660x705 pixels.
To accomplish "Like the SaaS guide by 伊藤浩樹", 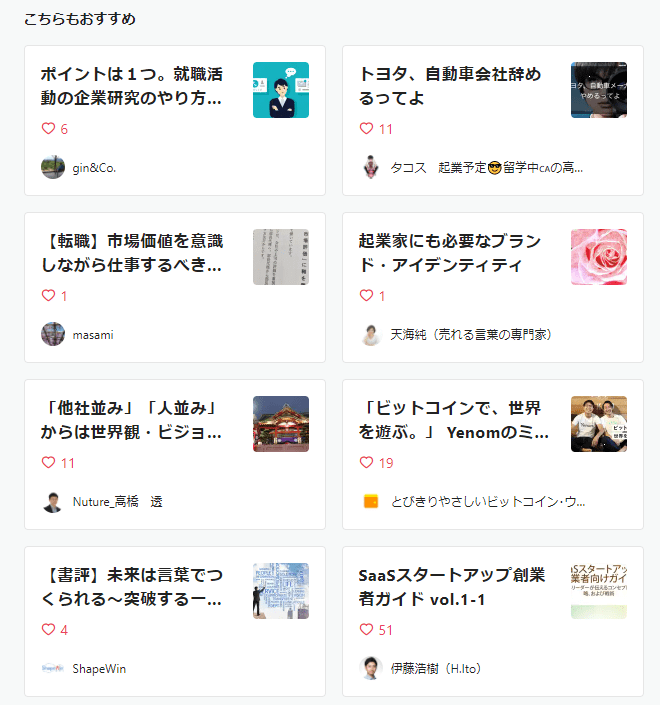I will click(x=366, y=630).
